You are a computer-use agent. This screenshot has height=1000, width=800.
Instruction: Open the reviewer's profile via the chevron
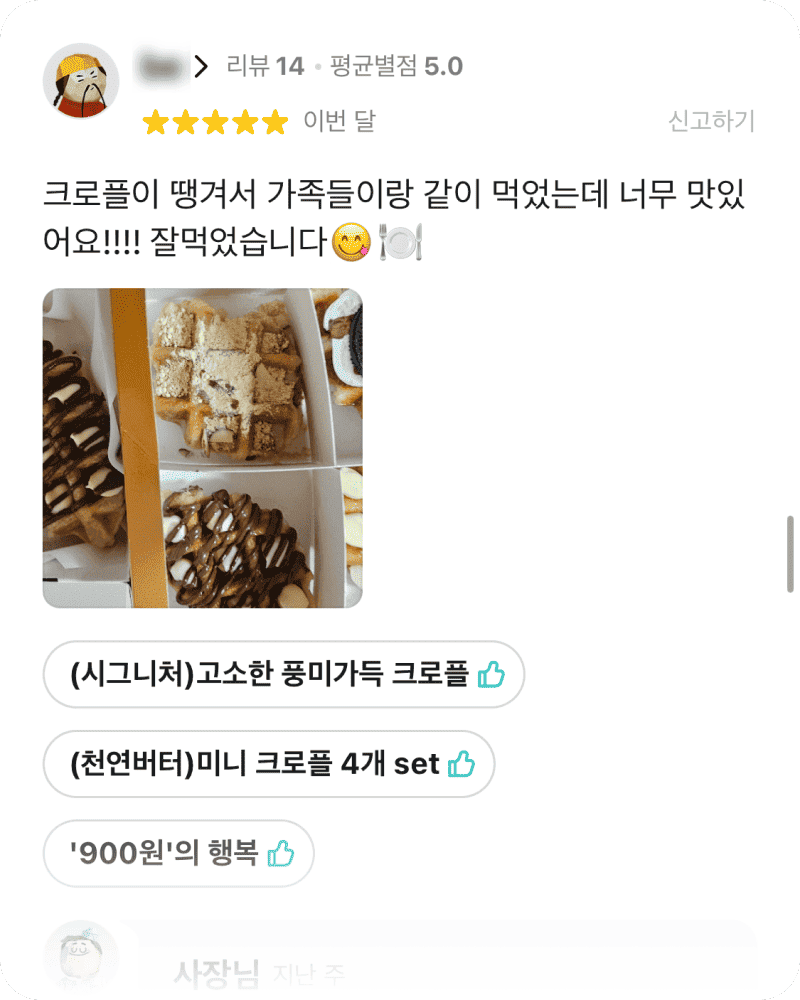pos(201,67)
